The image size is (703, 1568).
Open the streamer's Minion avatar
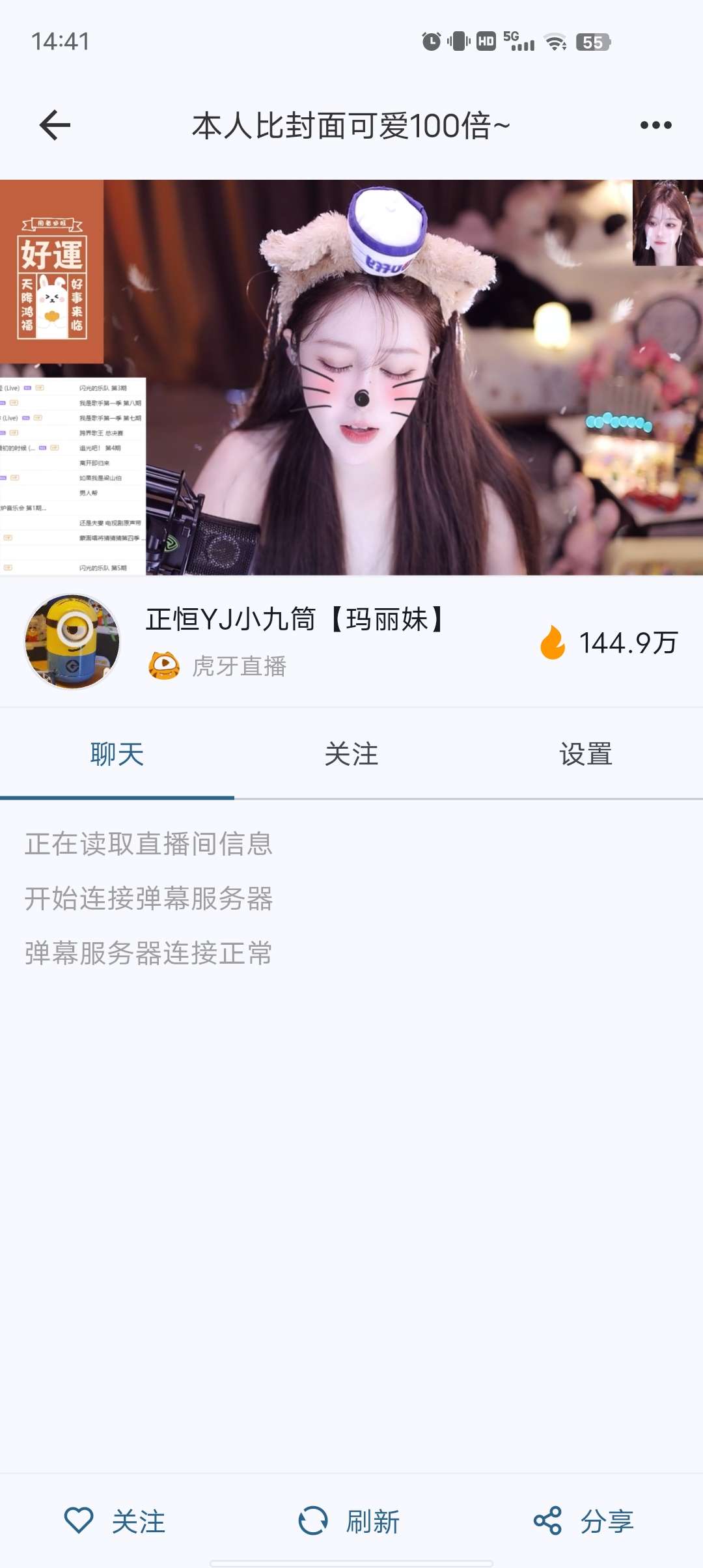[72, 641]
